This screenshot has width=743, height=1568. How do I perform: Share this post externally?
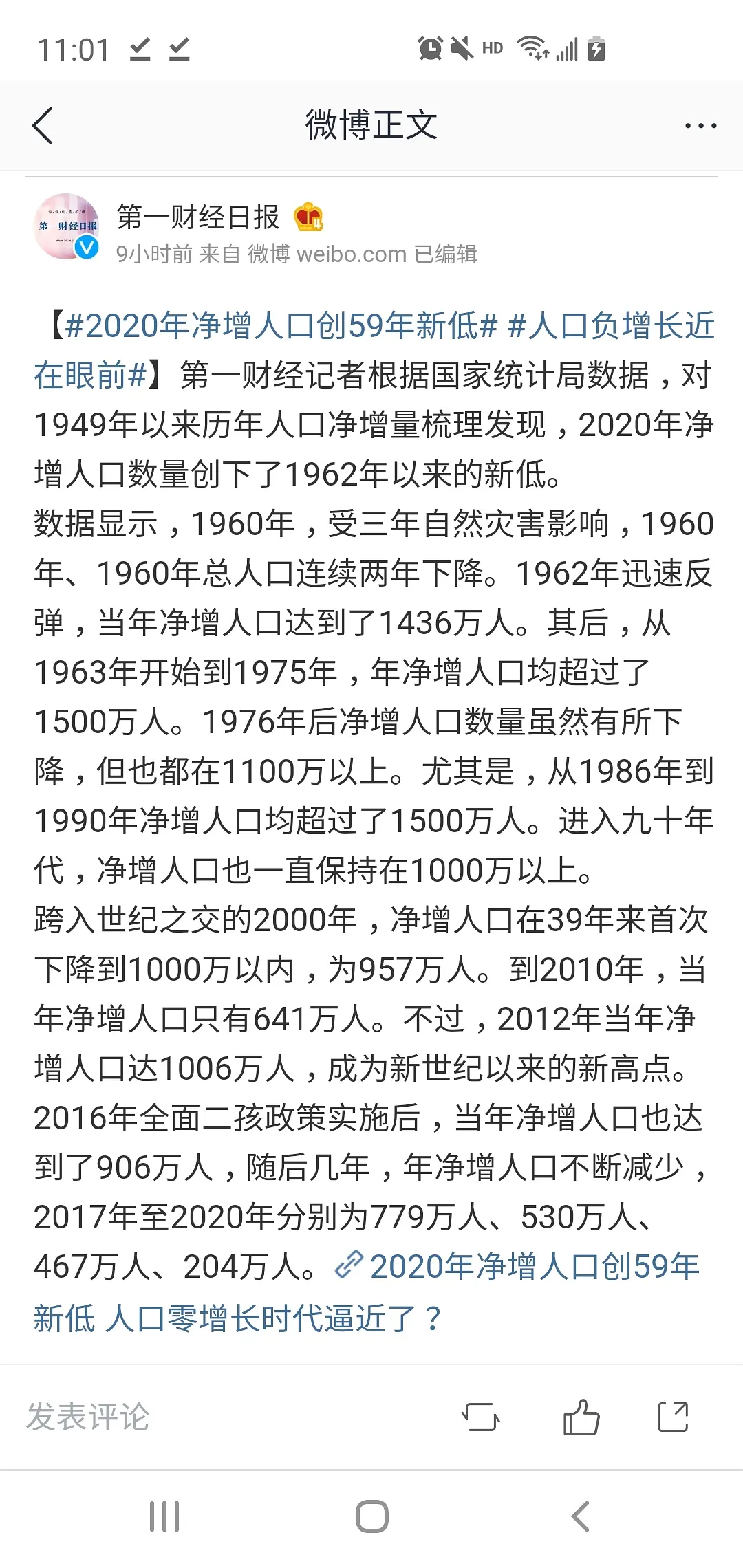click(x=673, y=1416)
